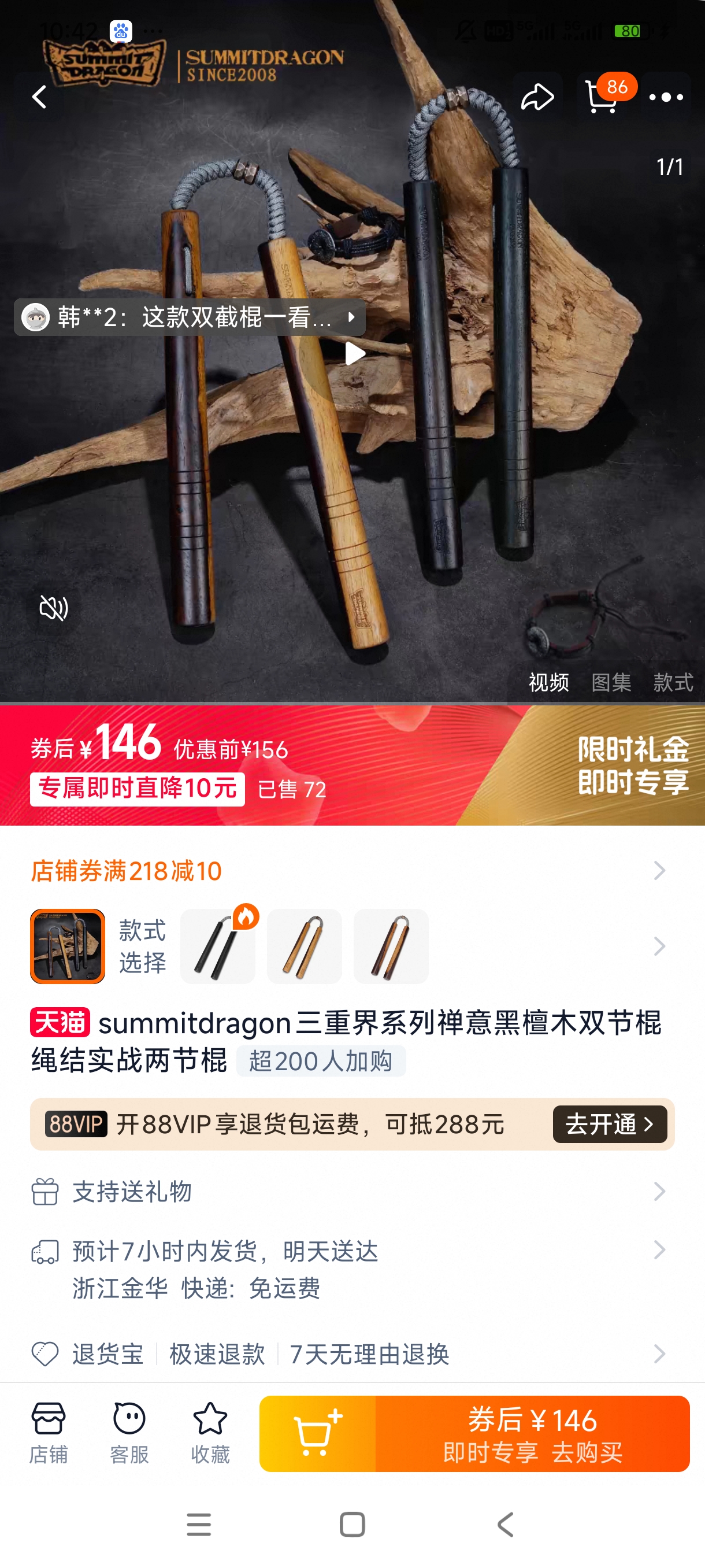Contact 客服 customer service
The width and height of the screenshot is (705, 1568).
click(x=129, y=1433)
